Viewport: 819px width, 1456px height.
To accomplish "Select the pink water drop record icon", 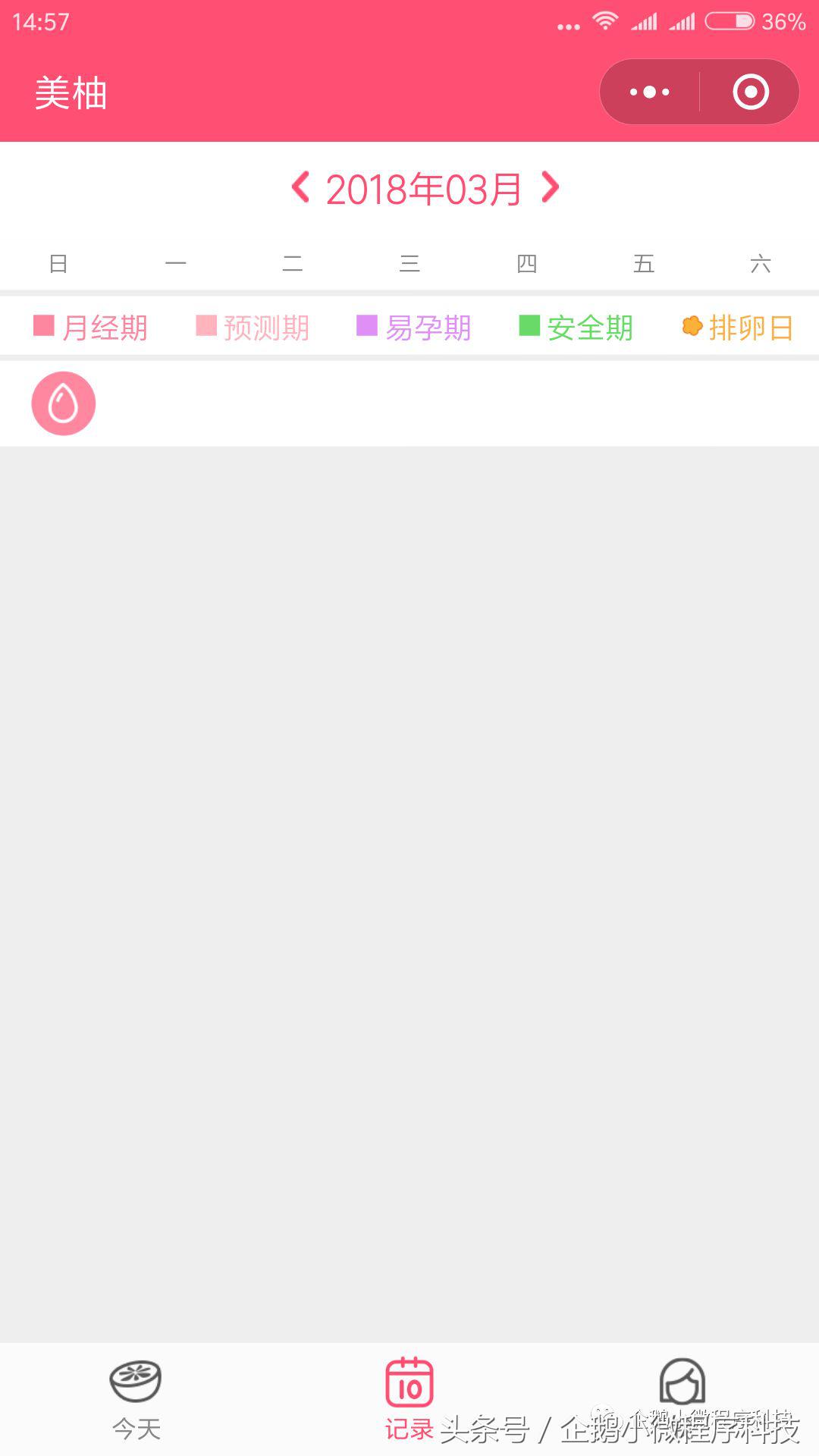I will (64, 403).
